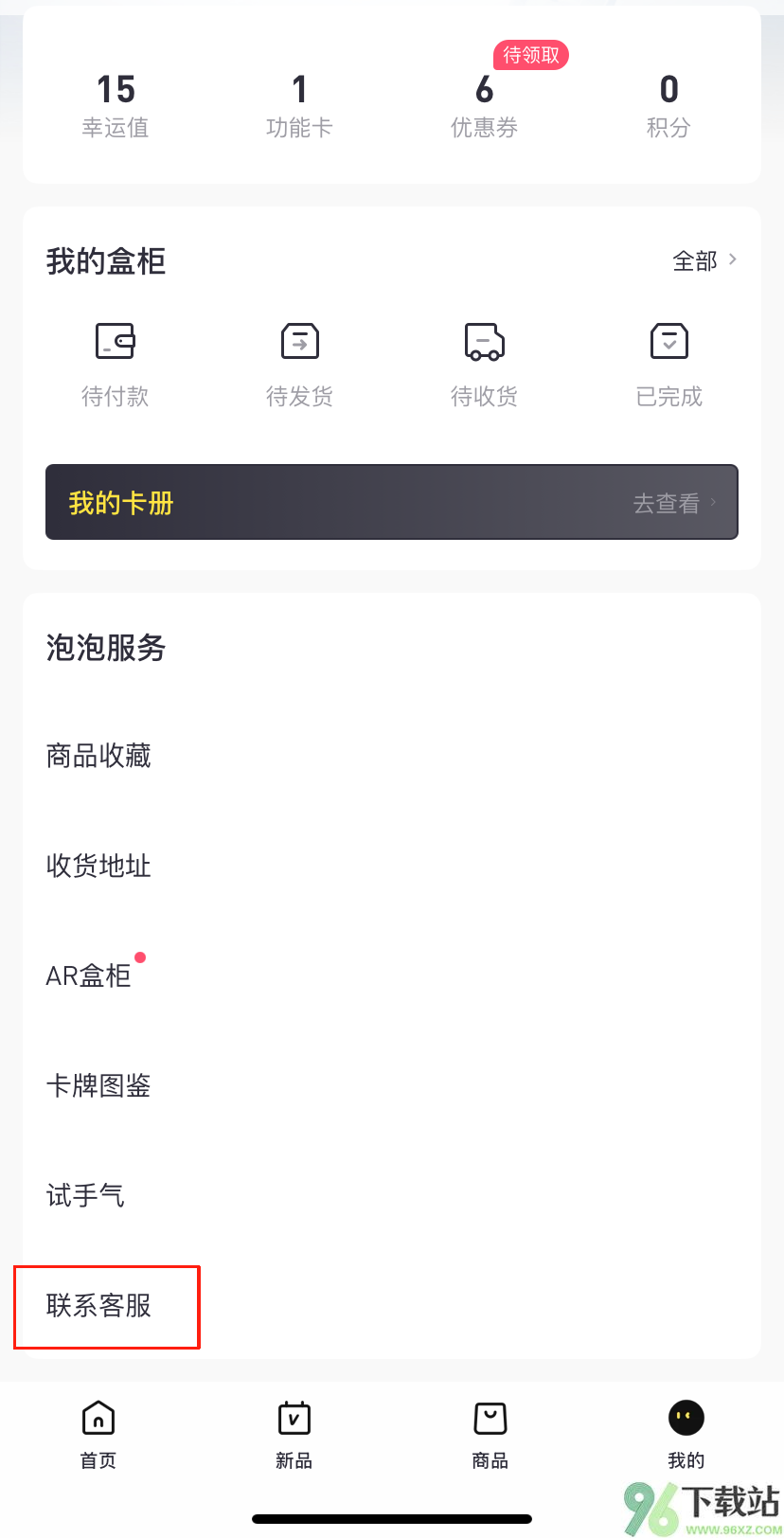
Task: Show 待发货 orders awaiting shipment
Action: point(299,365)
